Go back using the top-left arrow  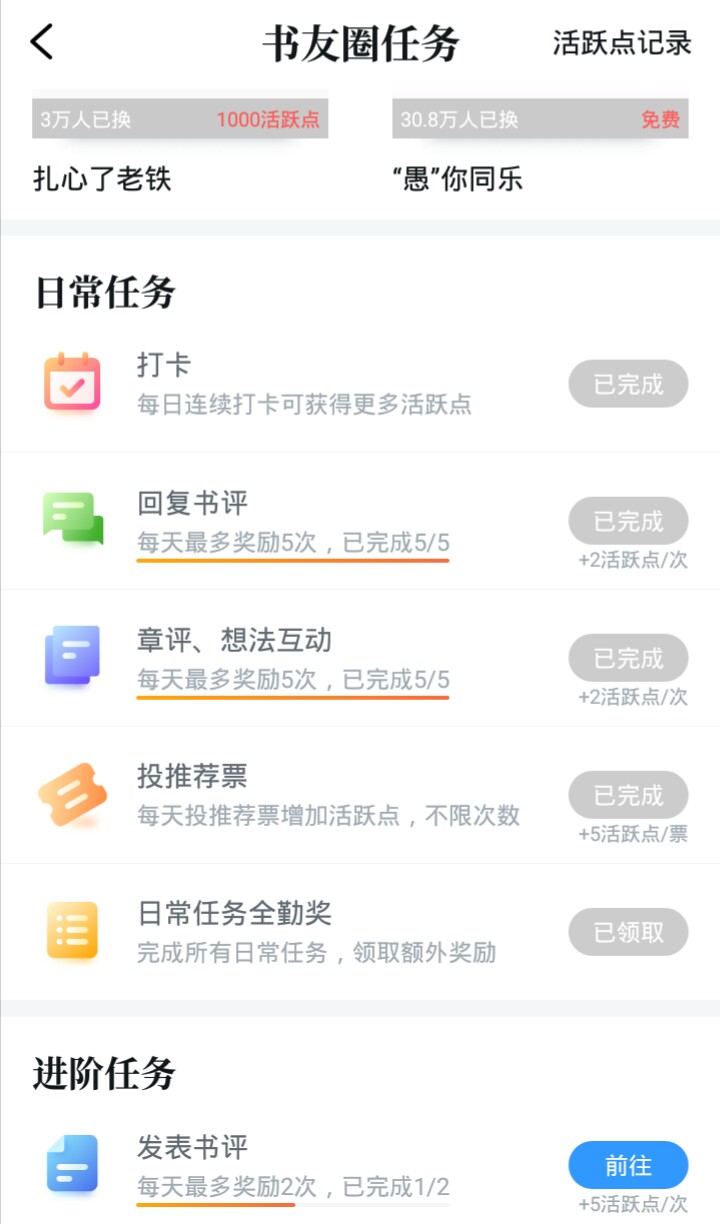pyautogui.click(x=42, y=43)
